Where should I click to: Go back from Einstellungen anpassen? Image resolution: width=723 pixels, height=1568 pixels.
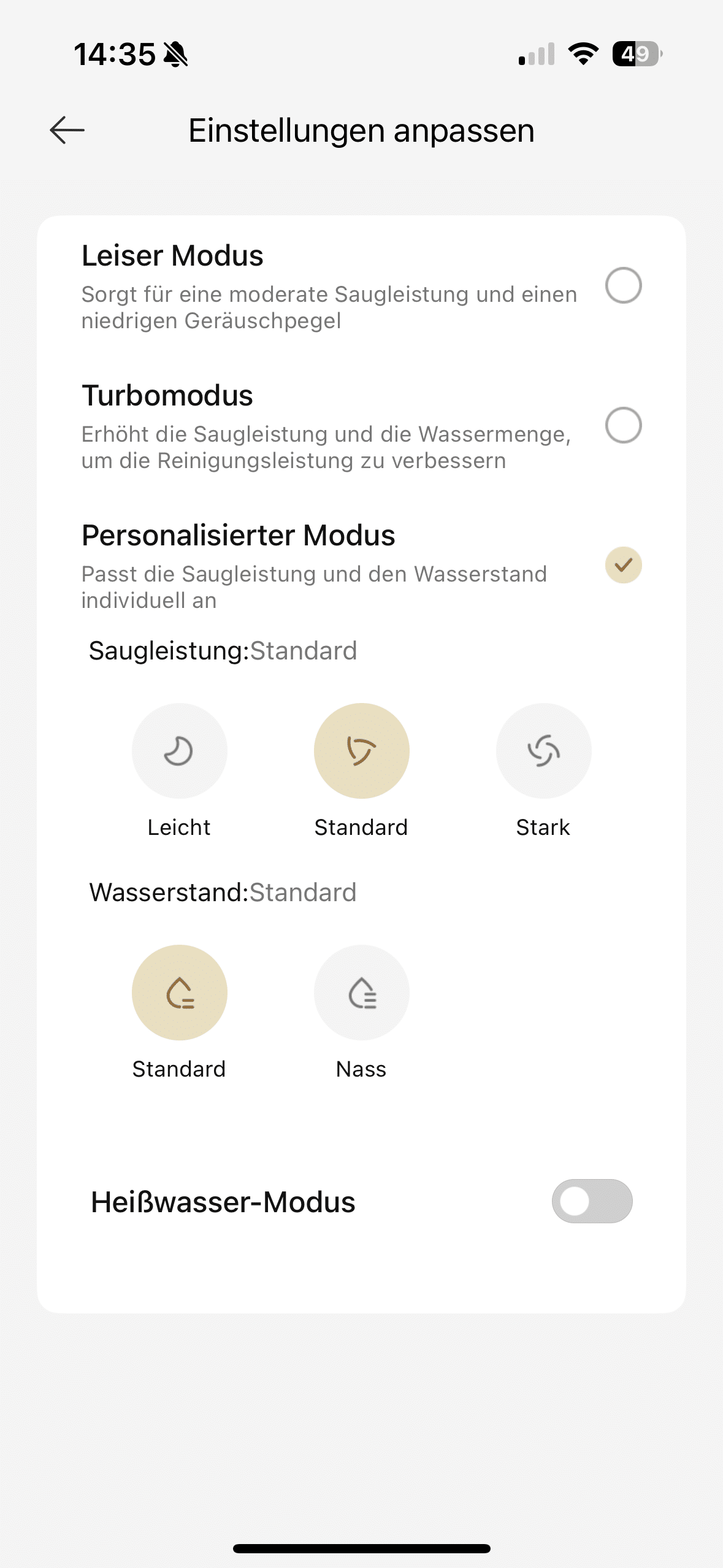pyautogui.click(x=67, y=130)
